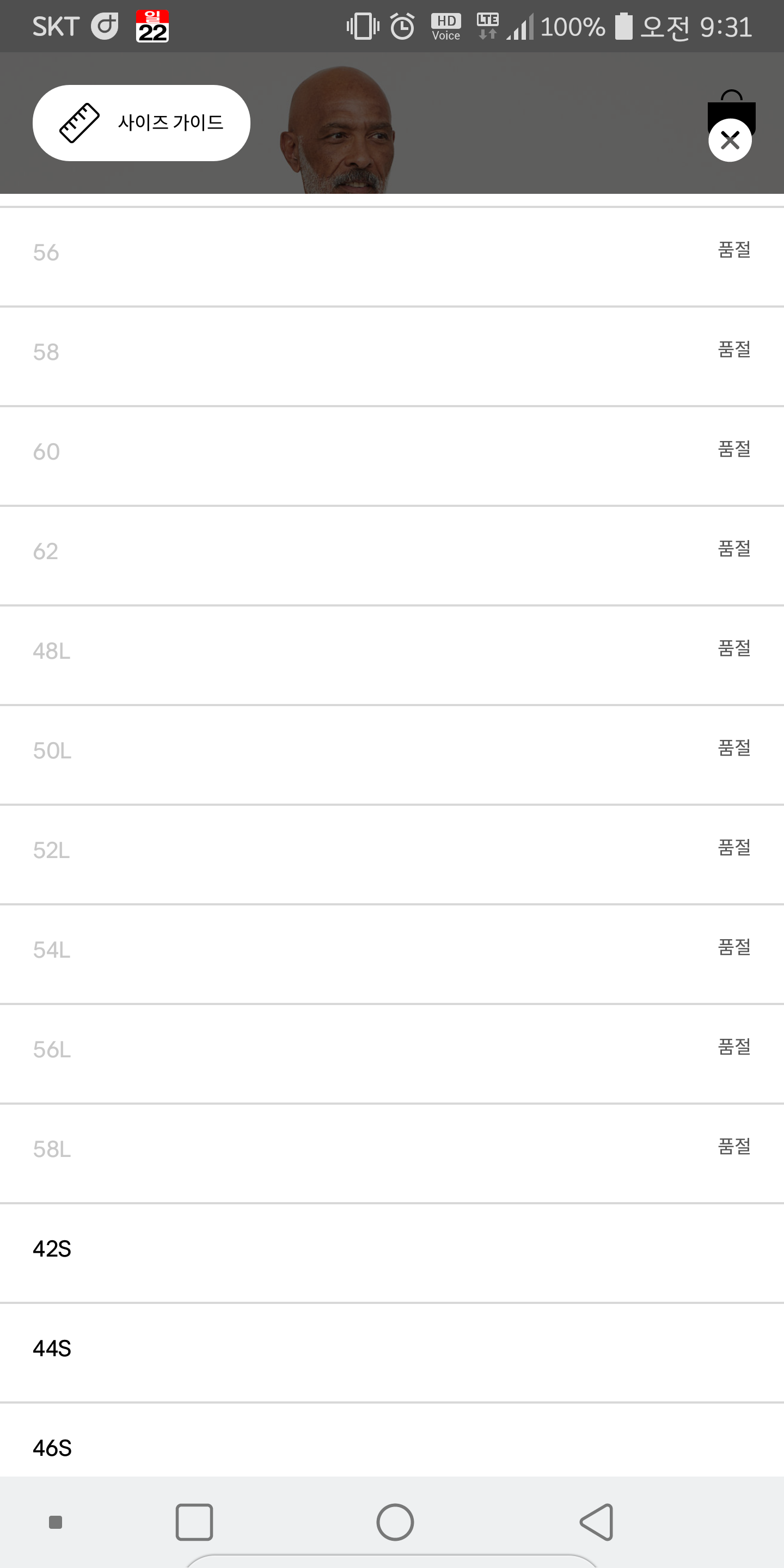Tap the sold-out 58L size row
The width and height of the screenshot is (784, 1568).
[392, 1154]
